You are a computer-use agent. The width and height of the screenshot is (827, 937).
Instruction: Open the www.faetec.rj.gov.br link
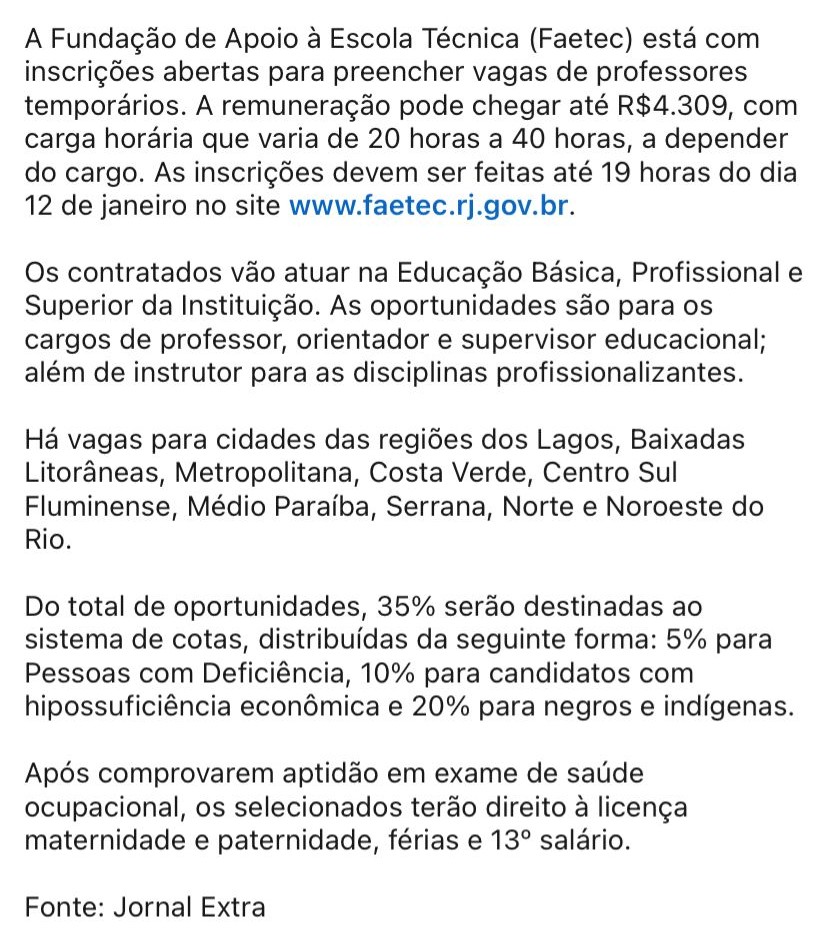432,207
